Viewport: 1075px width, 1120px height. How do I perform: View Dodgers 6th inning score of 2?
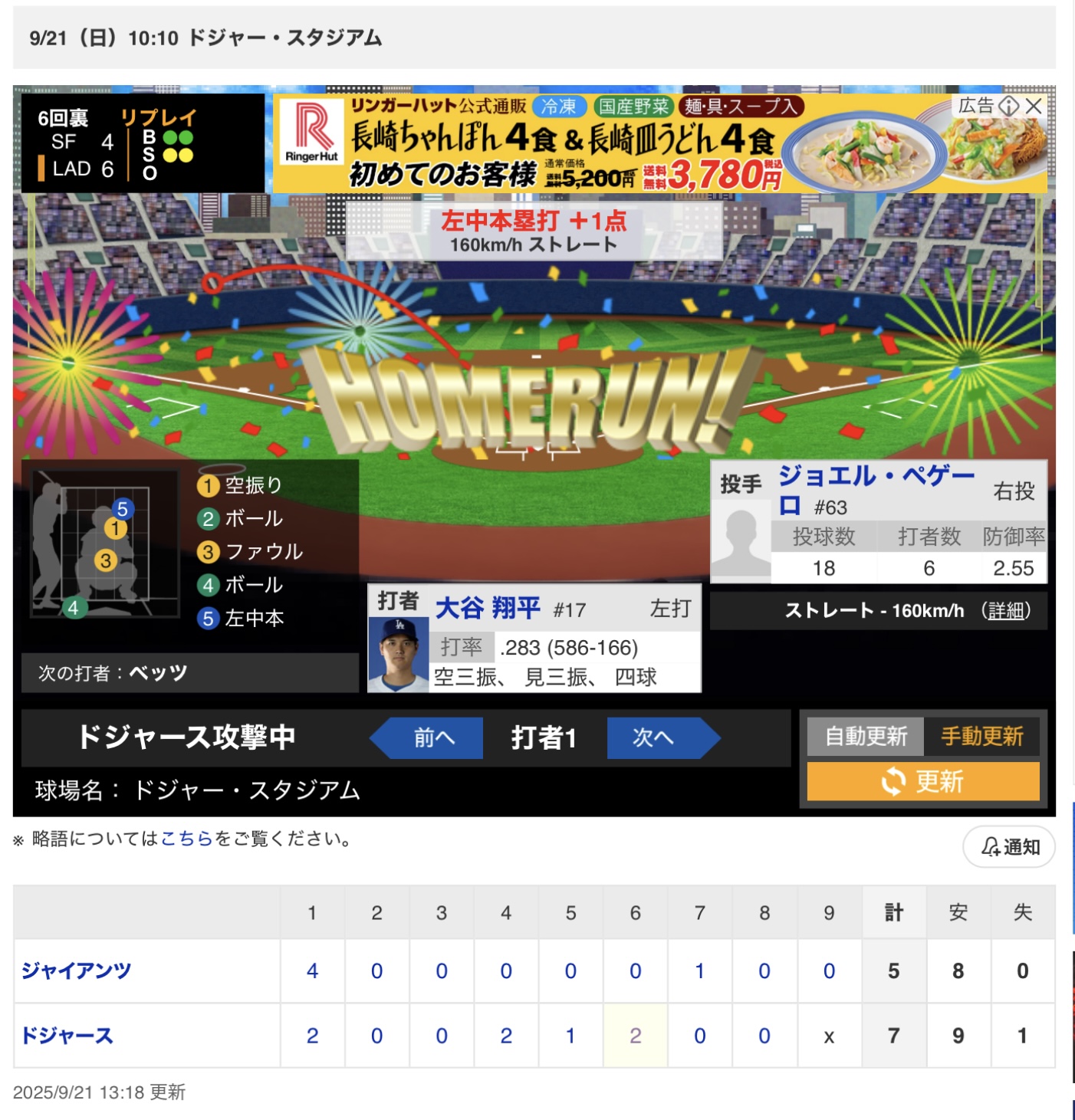click(x=635, y=1036)
